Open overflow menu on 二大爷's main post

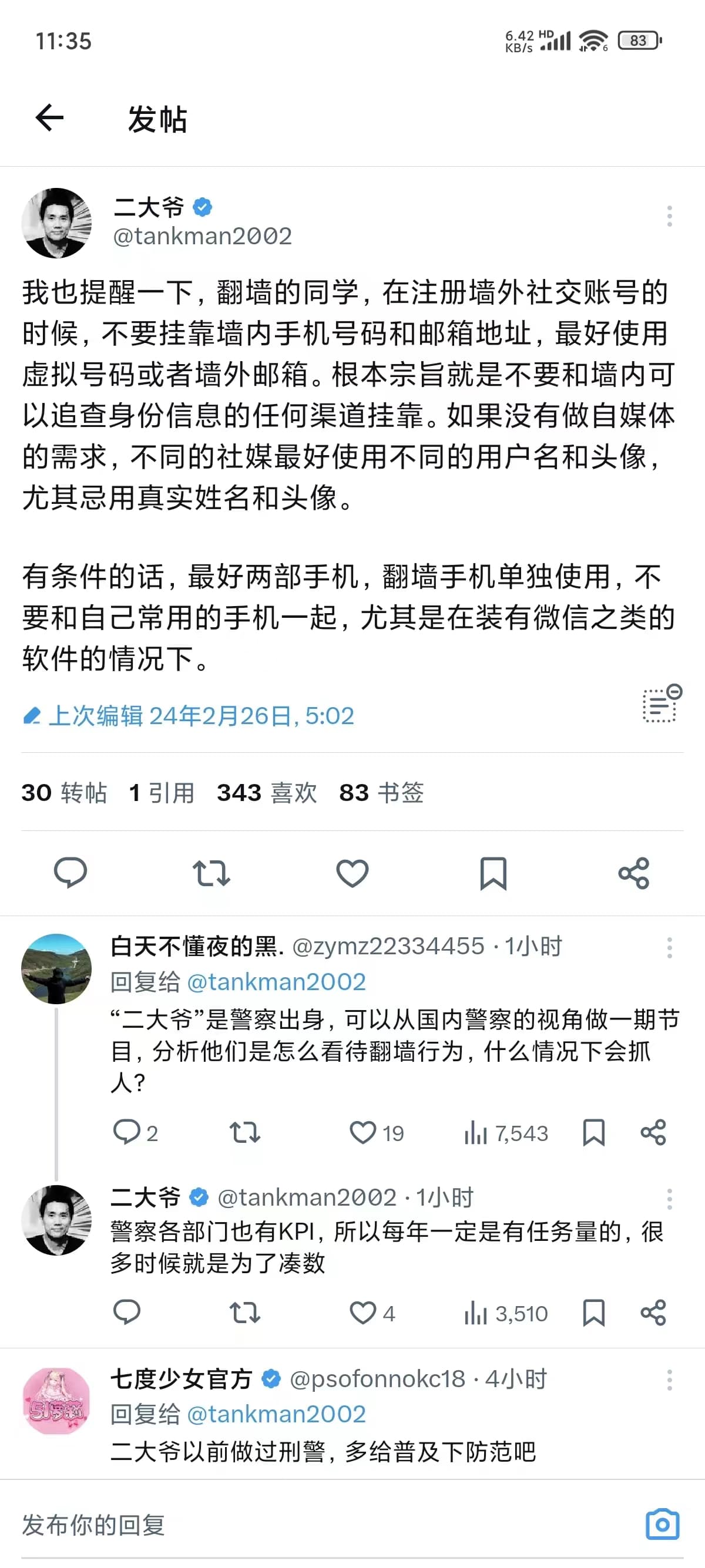(x=669, y=216)
